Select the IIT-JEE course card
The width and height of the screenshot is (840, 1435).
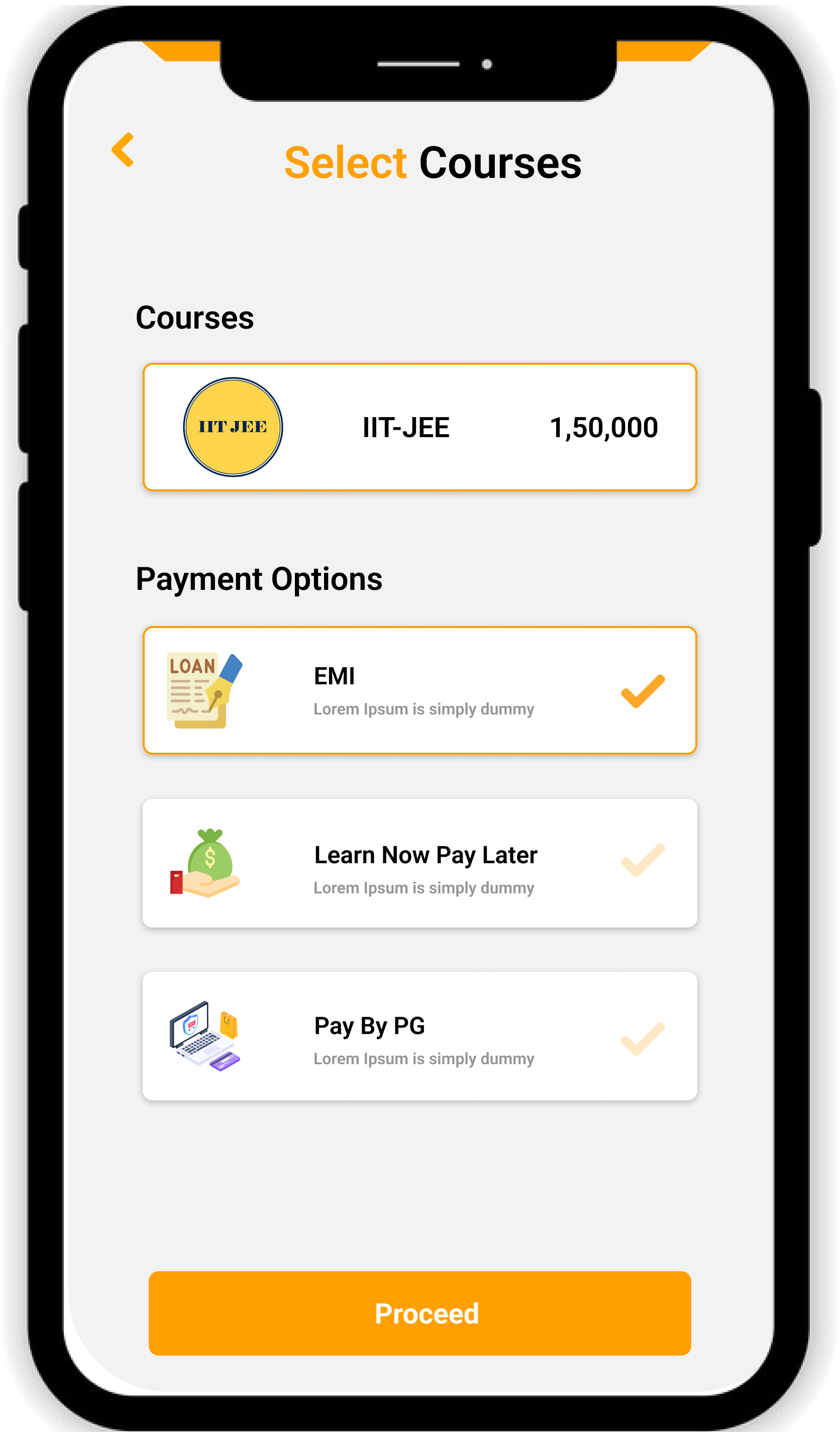(419, 427)
